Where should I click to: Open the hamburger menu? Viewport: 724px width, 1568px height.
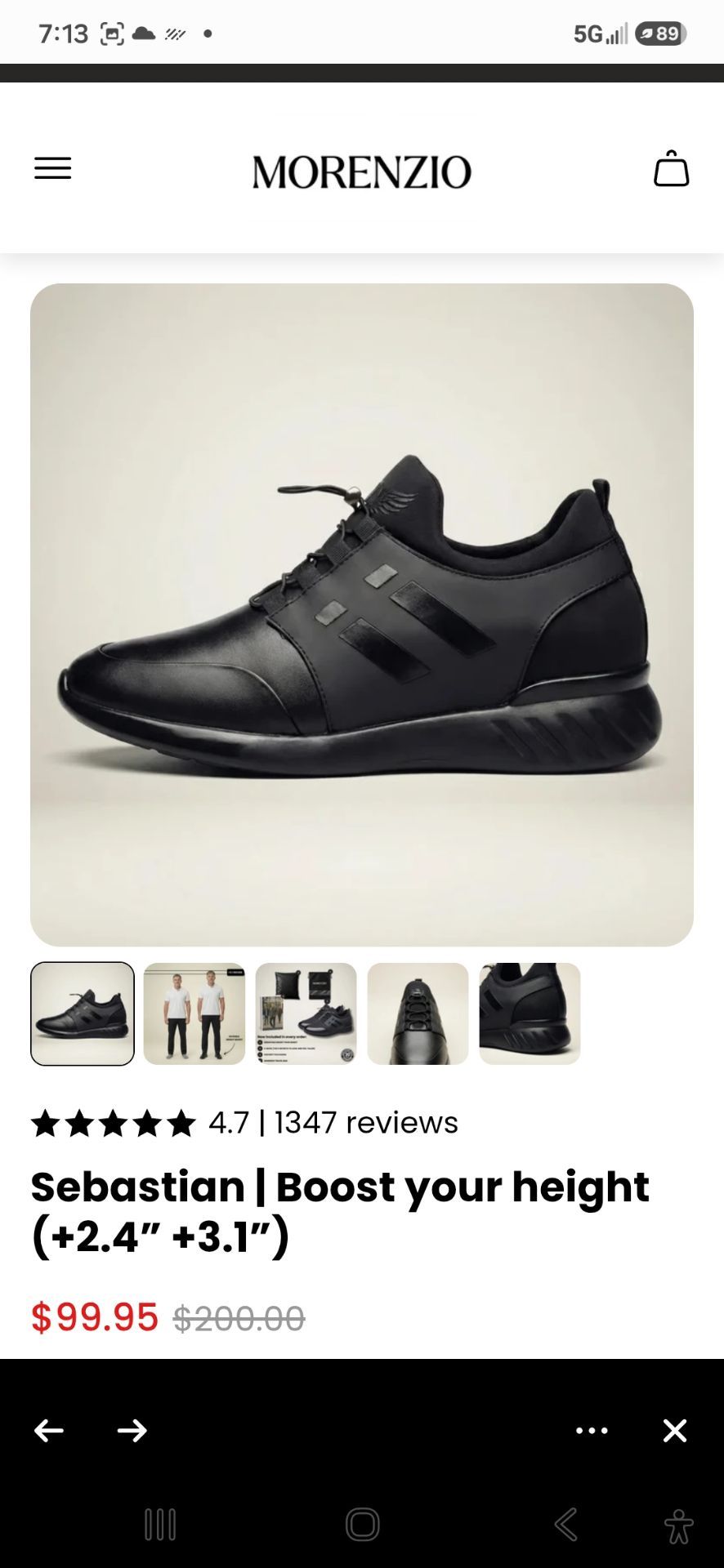pos(52,168)
